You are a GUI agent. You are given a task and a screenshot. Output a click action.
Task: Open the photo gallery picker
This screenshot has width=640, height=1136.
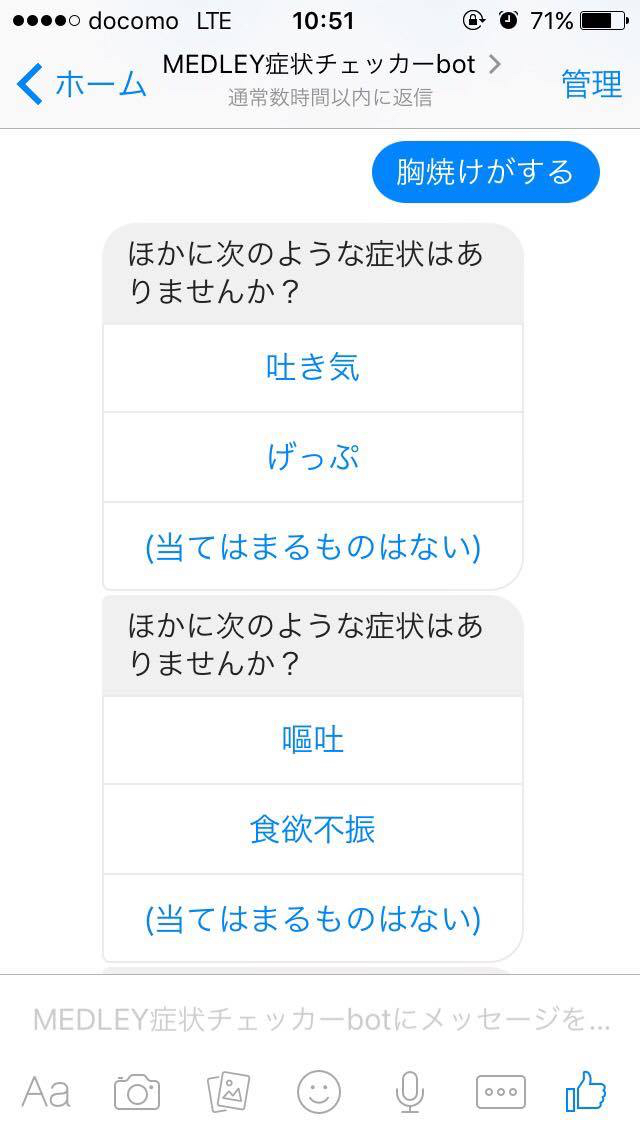click(x=227, y=1092)
